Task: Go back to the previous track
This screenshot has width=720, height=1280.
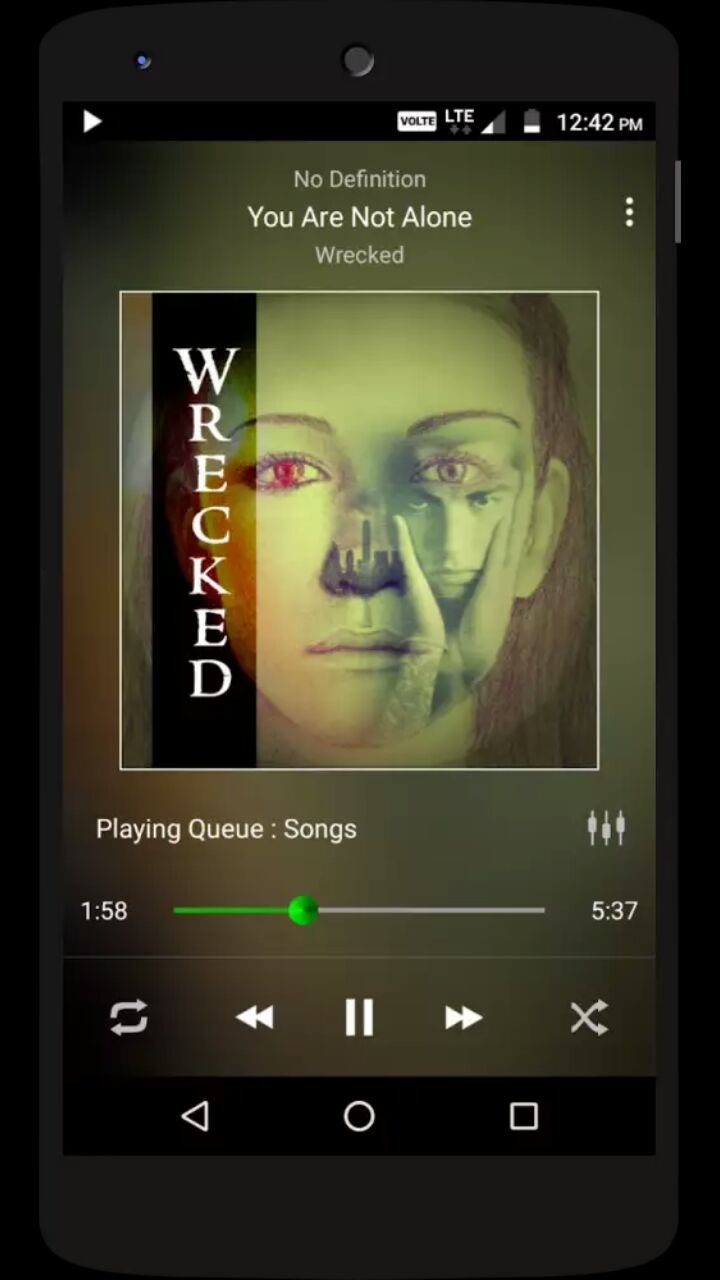Action: tap(255, 1017)
